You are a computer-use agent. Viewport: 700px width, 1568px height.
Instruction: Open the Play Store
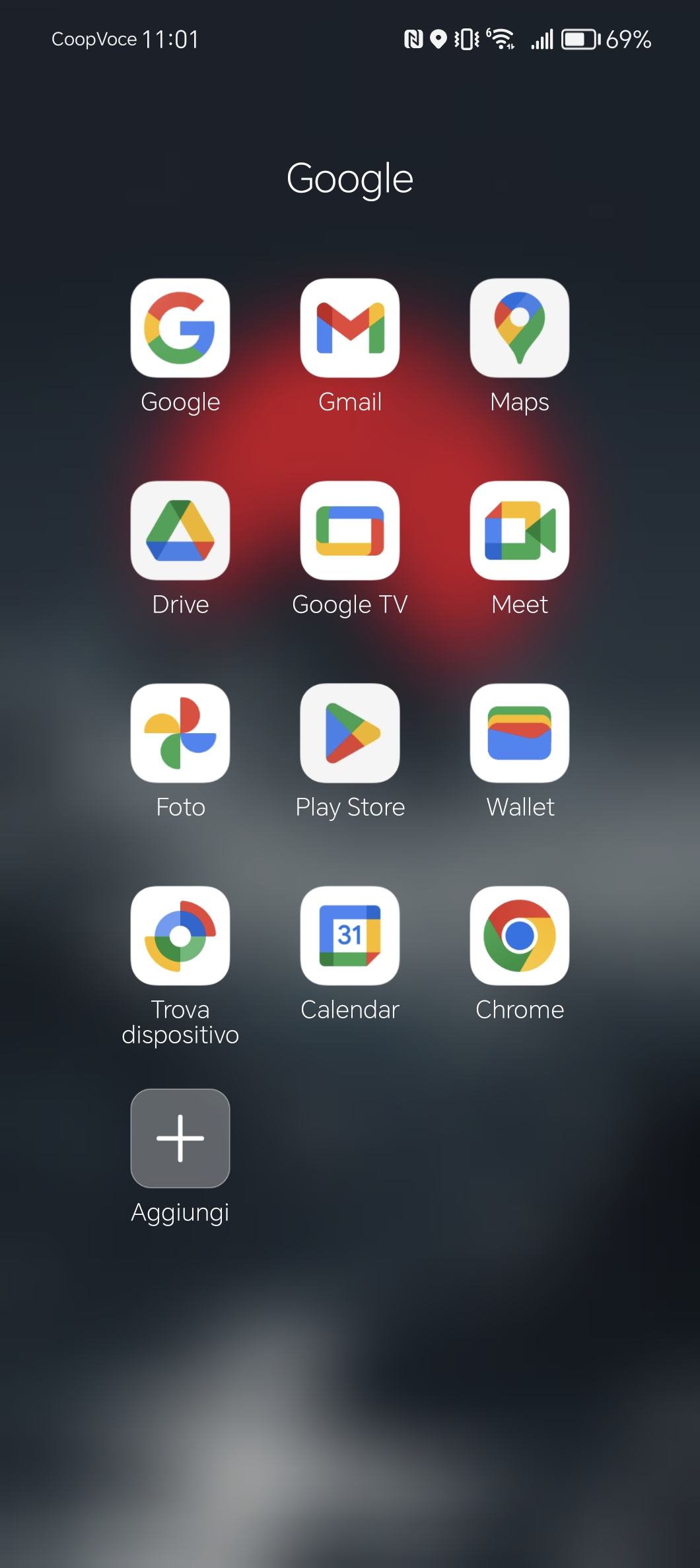[350, 733]
